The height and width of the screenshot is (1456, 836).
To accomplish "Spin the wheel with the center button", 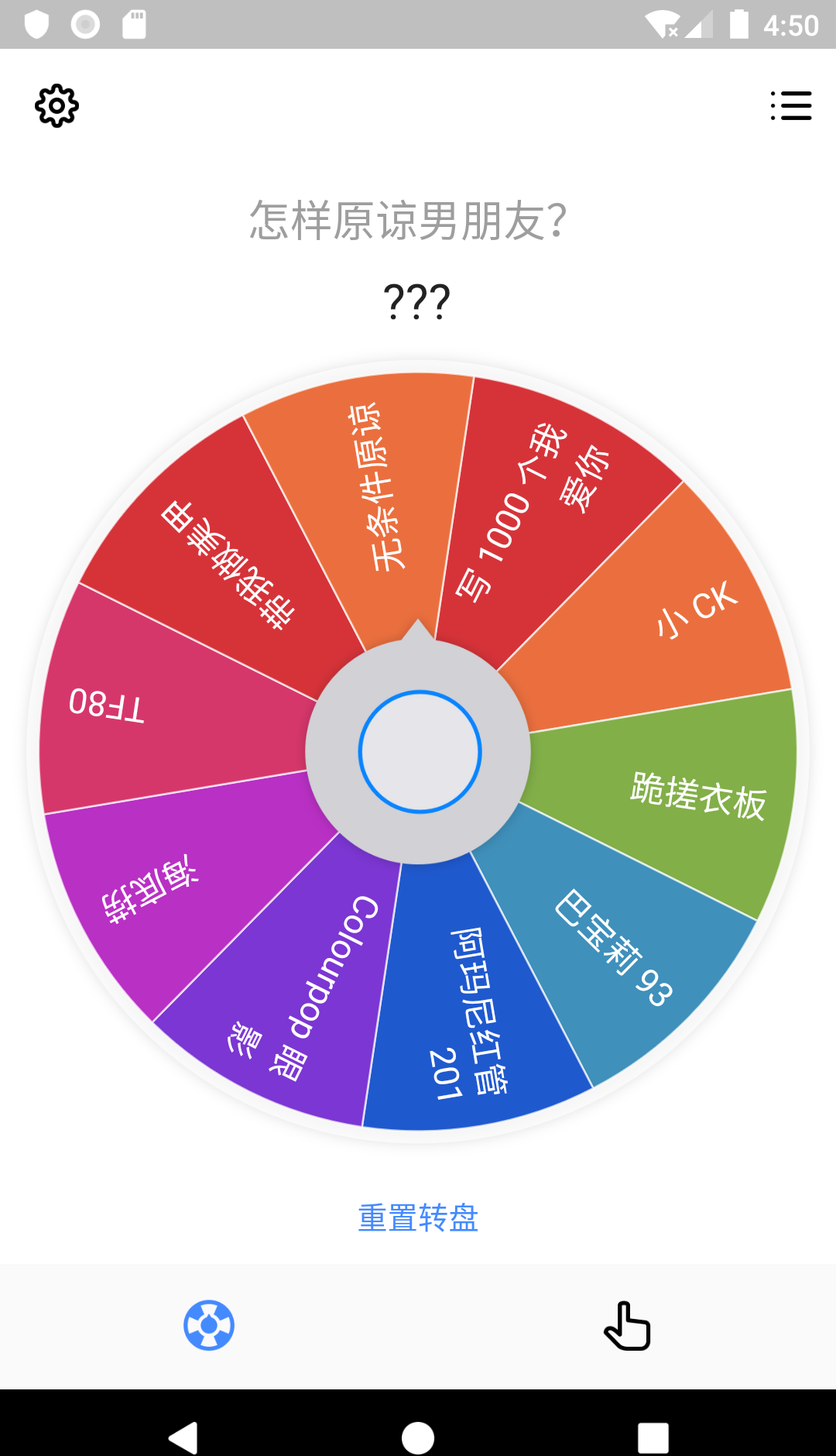I will click(x=420, y=751).
